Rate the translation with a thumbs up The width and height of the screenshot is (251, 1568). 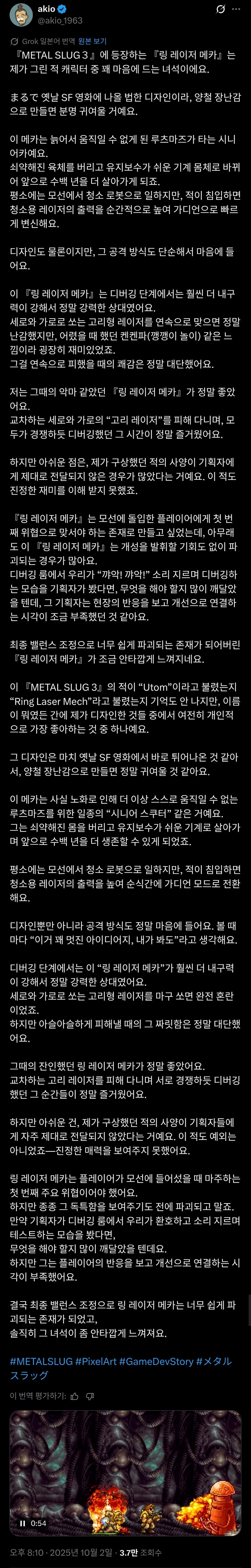74,1396
